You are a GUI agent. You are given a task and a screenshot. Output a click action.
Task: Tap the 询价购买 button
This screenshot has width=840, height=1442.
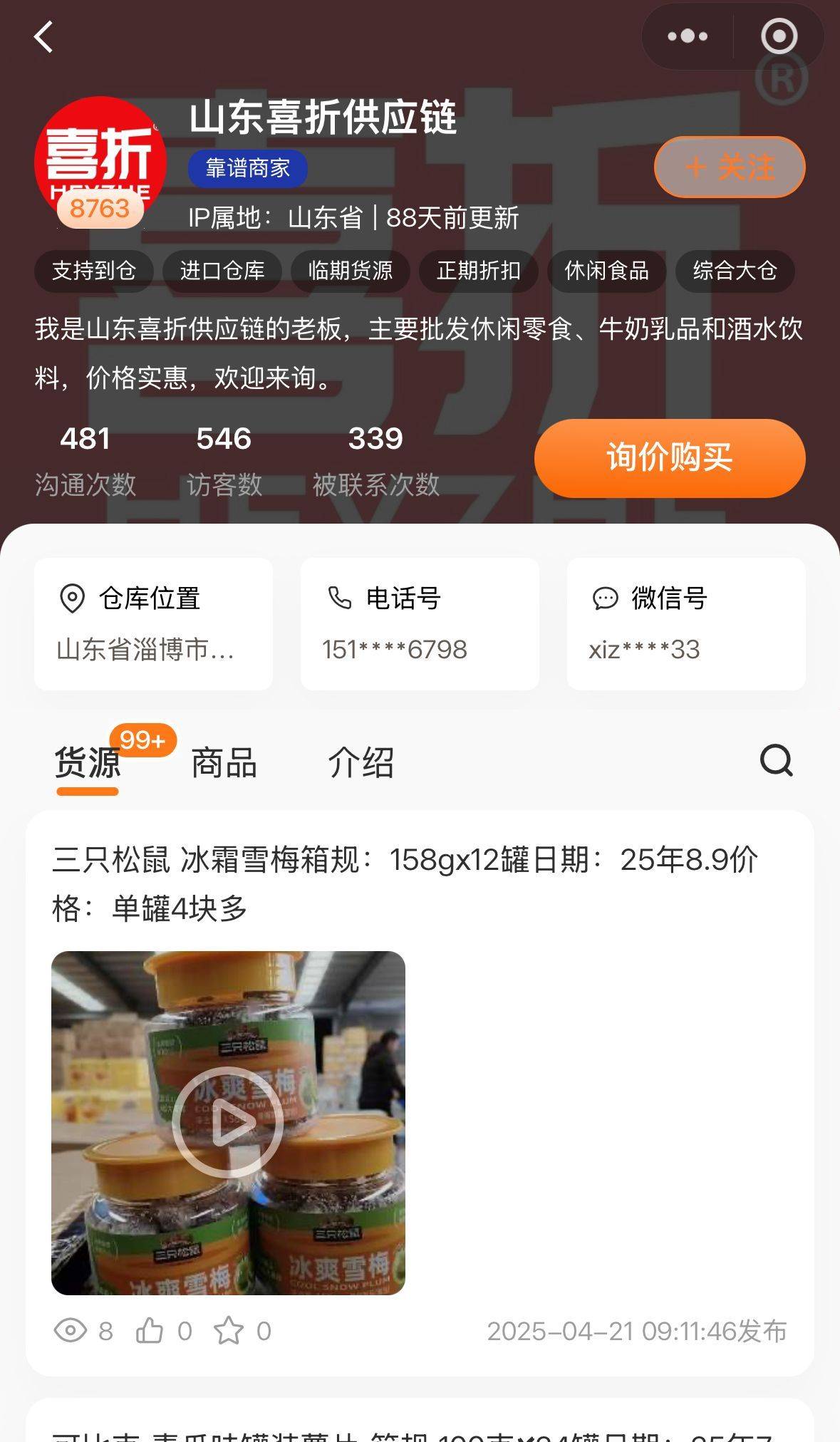pos(670,458)
